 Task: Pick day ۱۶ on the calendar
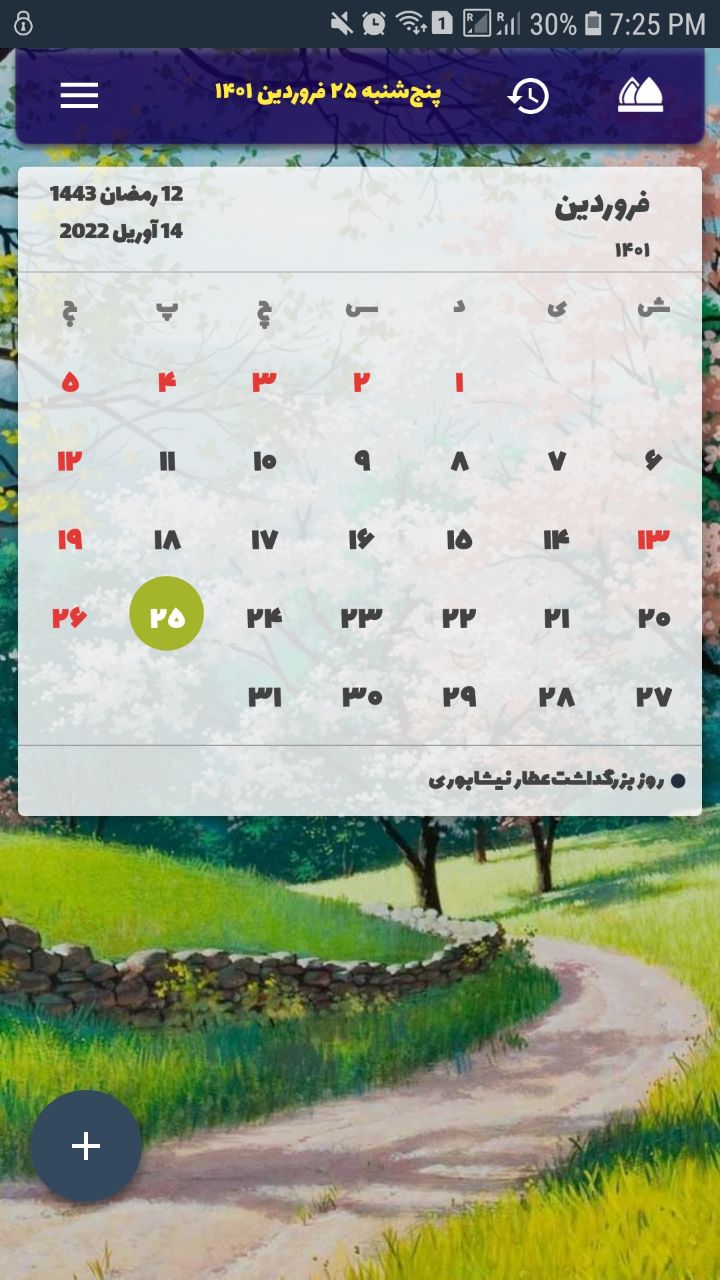coord(362,540)
